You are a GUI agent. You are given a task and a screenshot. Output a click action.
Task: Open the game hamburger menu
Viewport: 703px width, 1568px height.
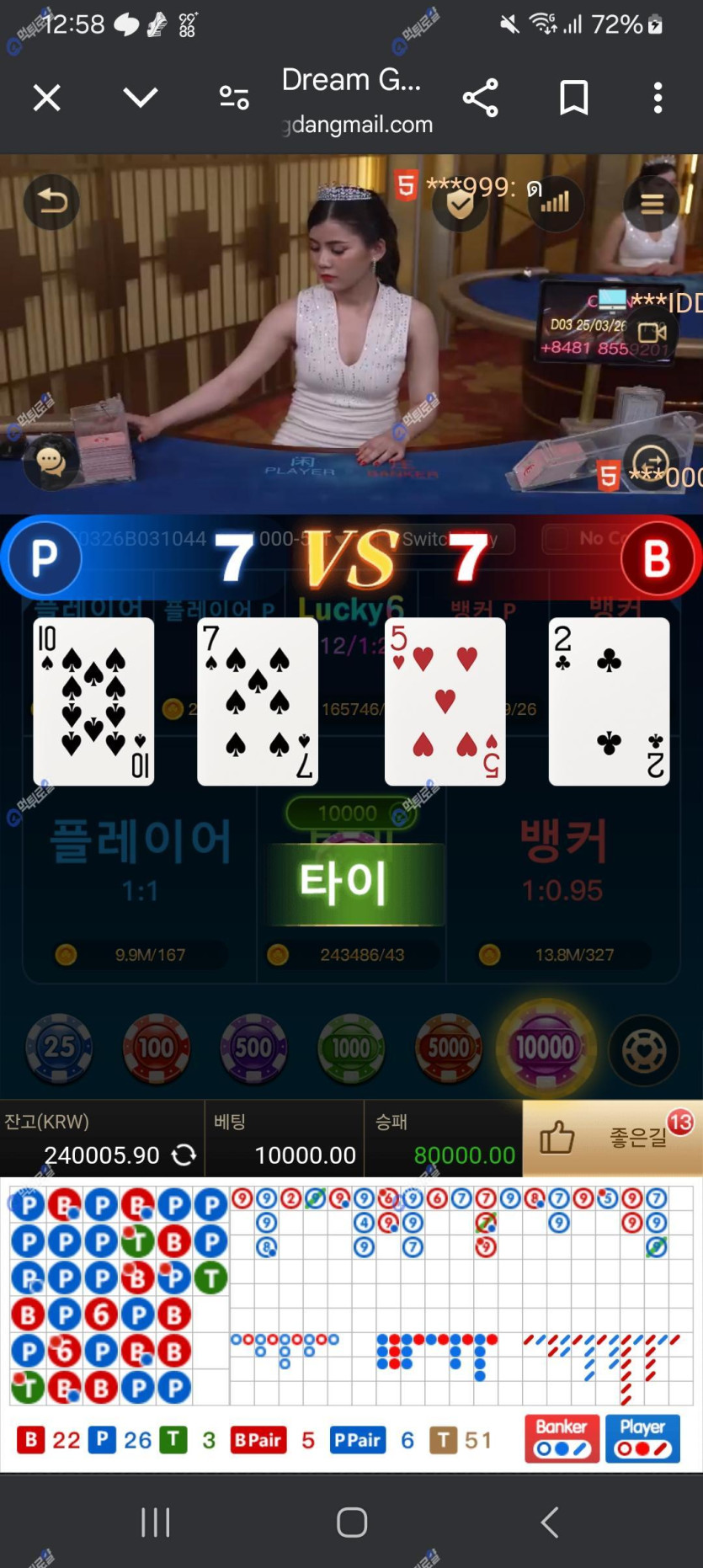pos(652,204)
